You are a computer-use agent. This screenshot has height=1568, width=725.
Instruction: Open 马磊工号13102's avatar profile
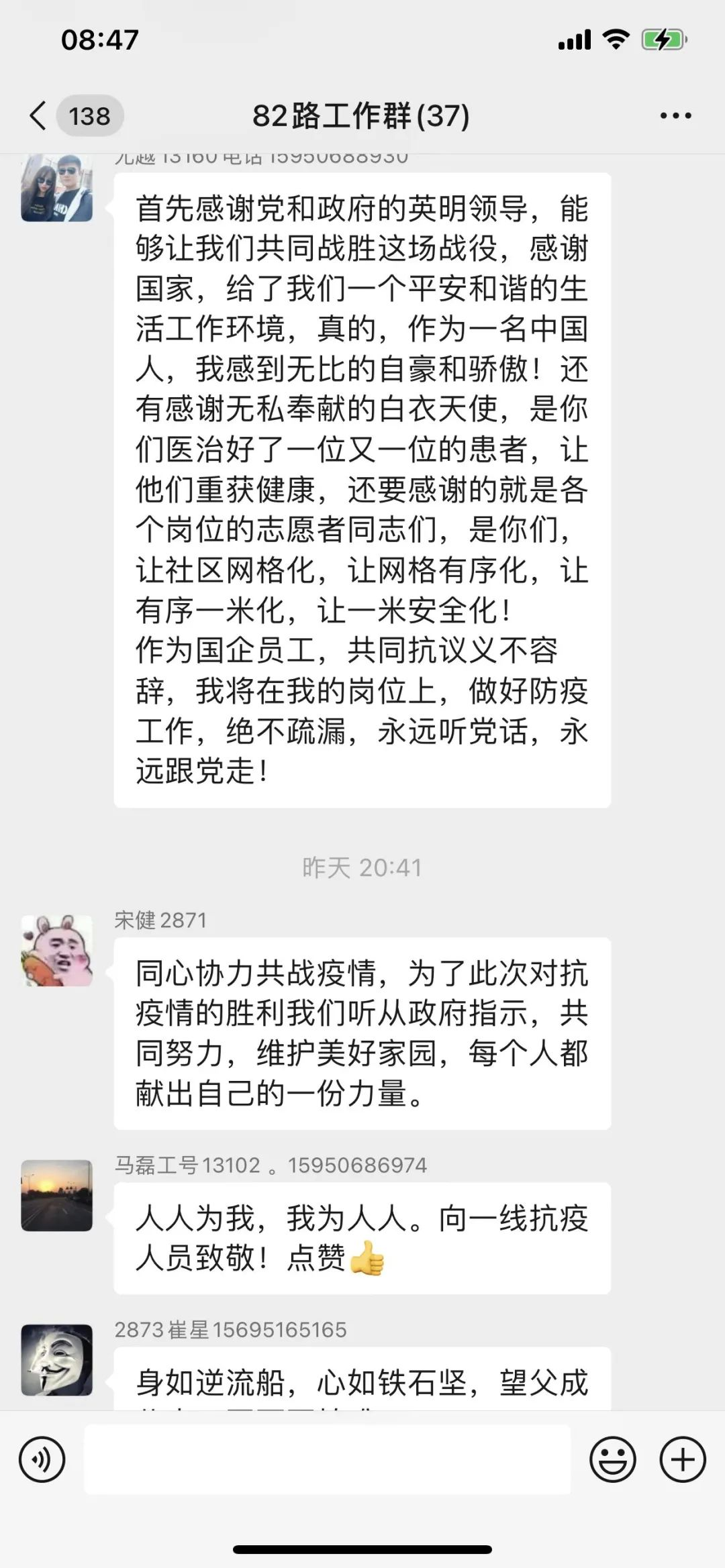pos(57,1195)
